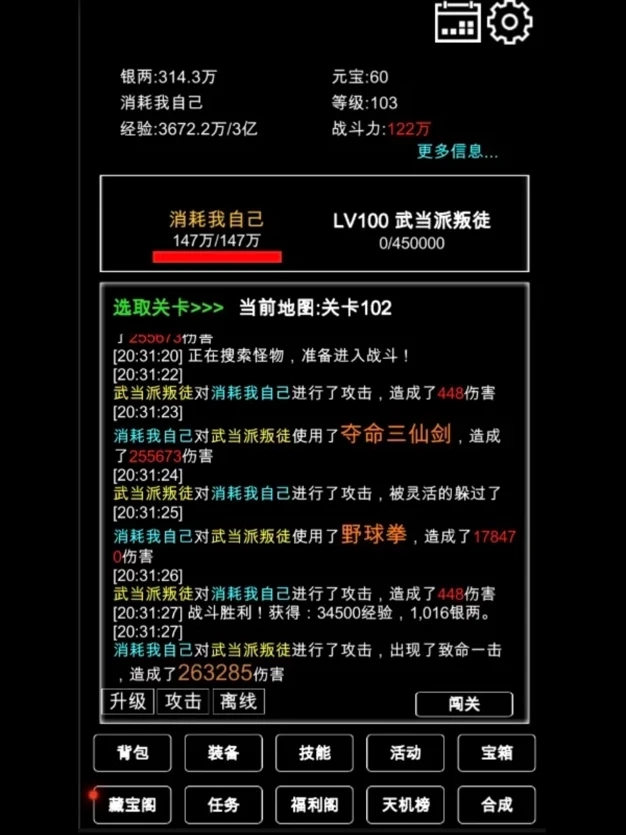The width and height of the screenshot is (626, 835).
Task: Enter the 藏宝阁
Action: (132, 804)
